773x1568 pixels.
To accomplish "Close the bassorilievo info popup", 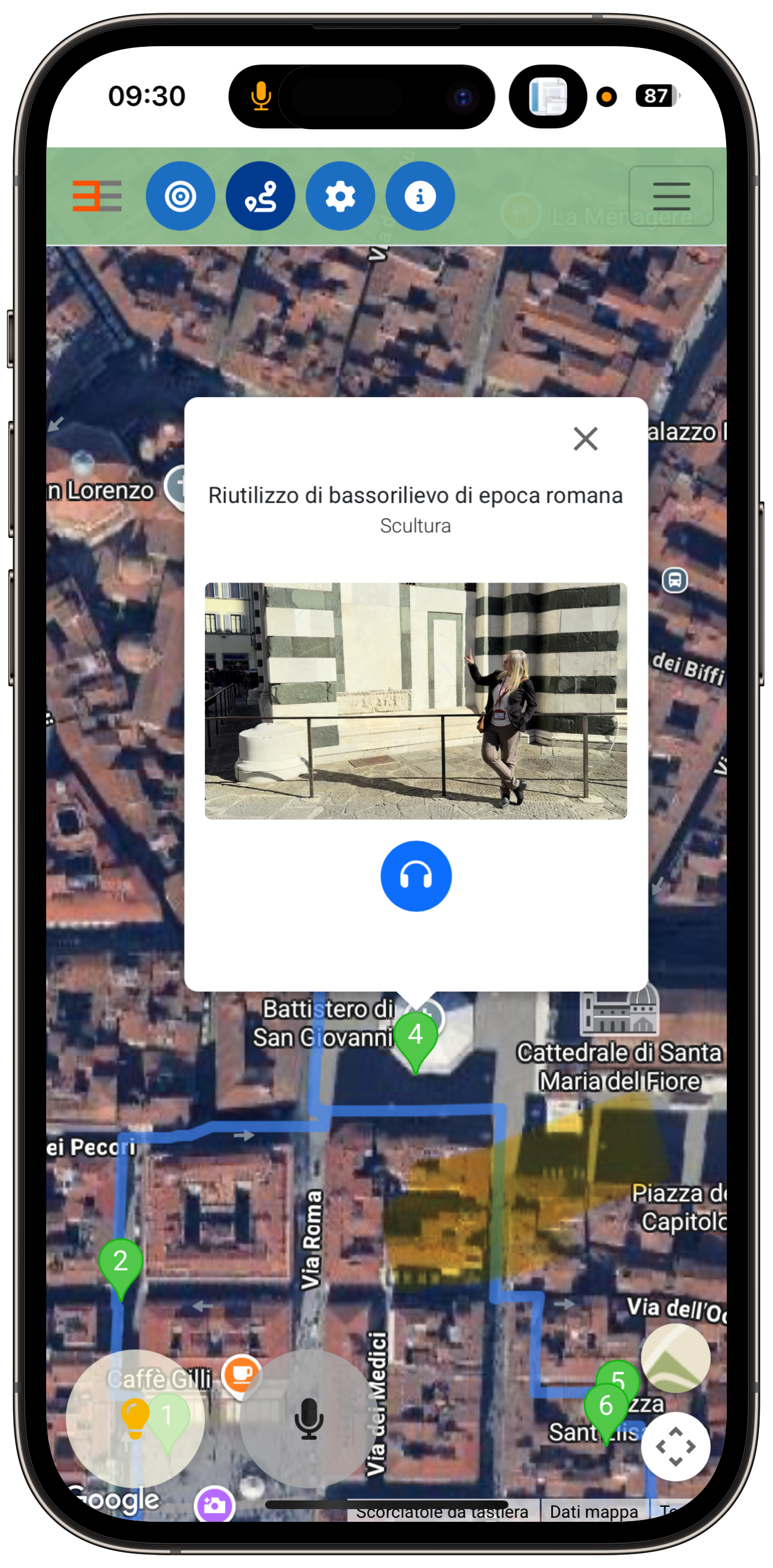I will tap(585, 438).
